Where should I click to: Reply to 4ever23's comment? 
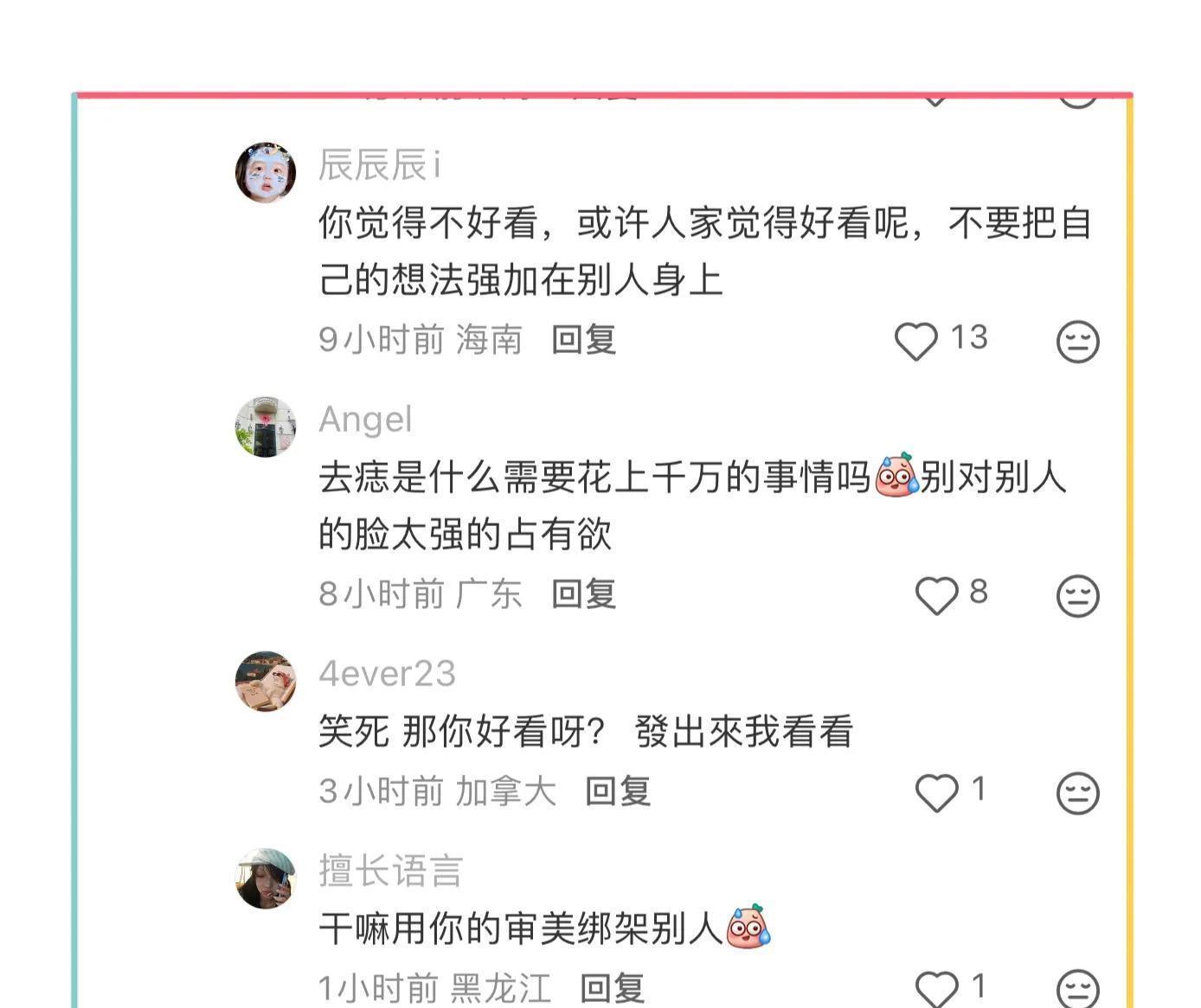617,792
